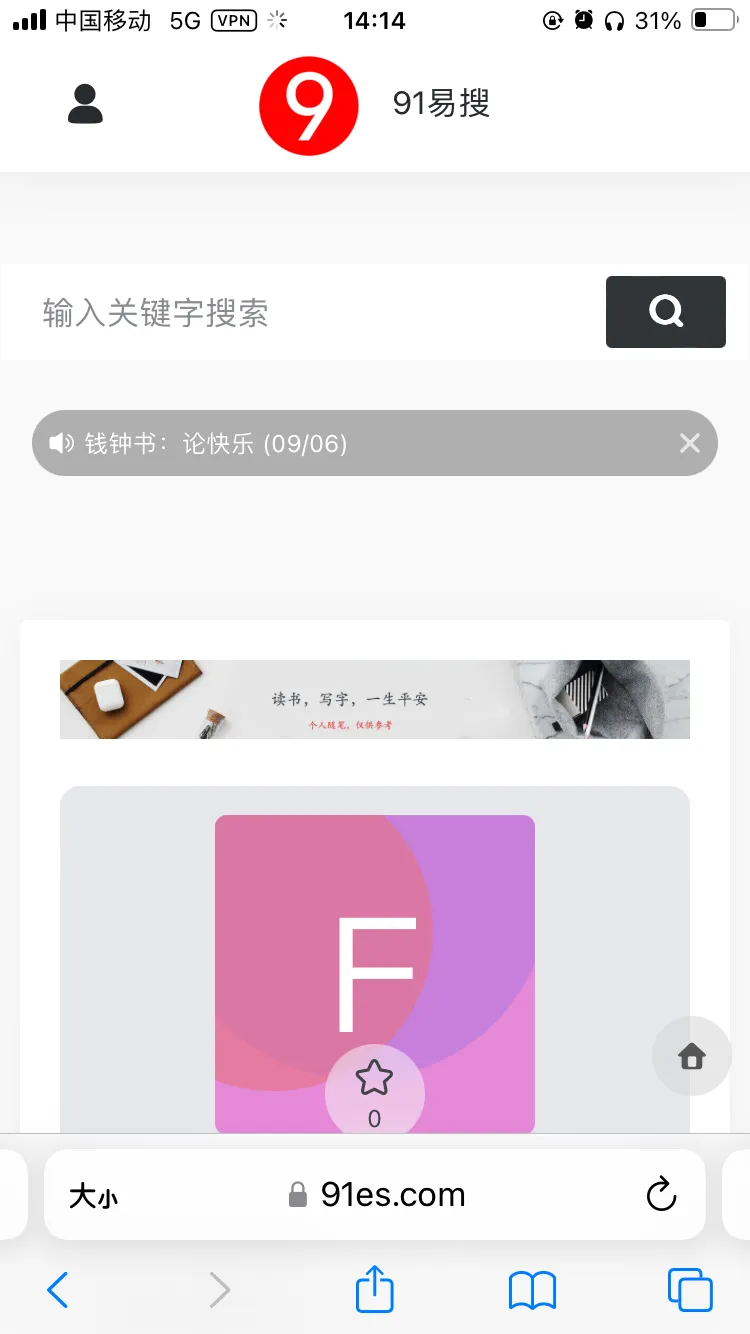Share this page via Safari
750x1334 pixels.
374,1289
